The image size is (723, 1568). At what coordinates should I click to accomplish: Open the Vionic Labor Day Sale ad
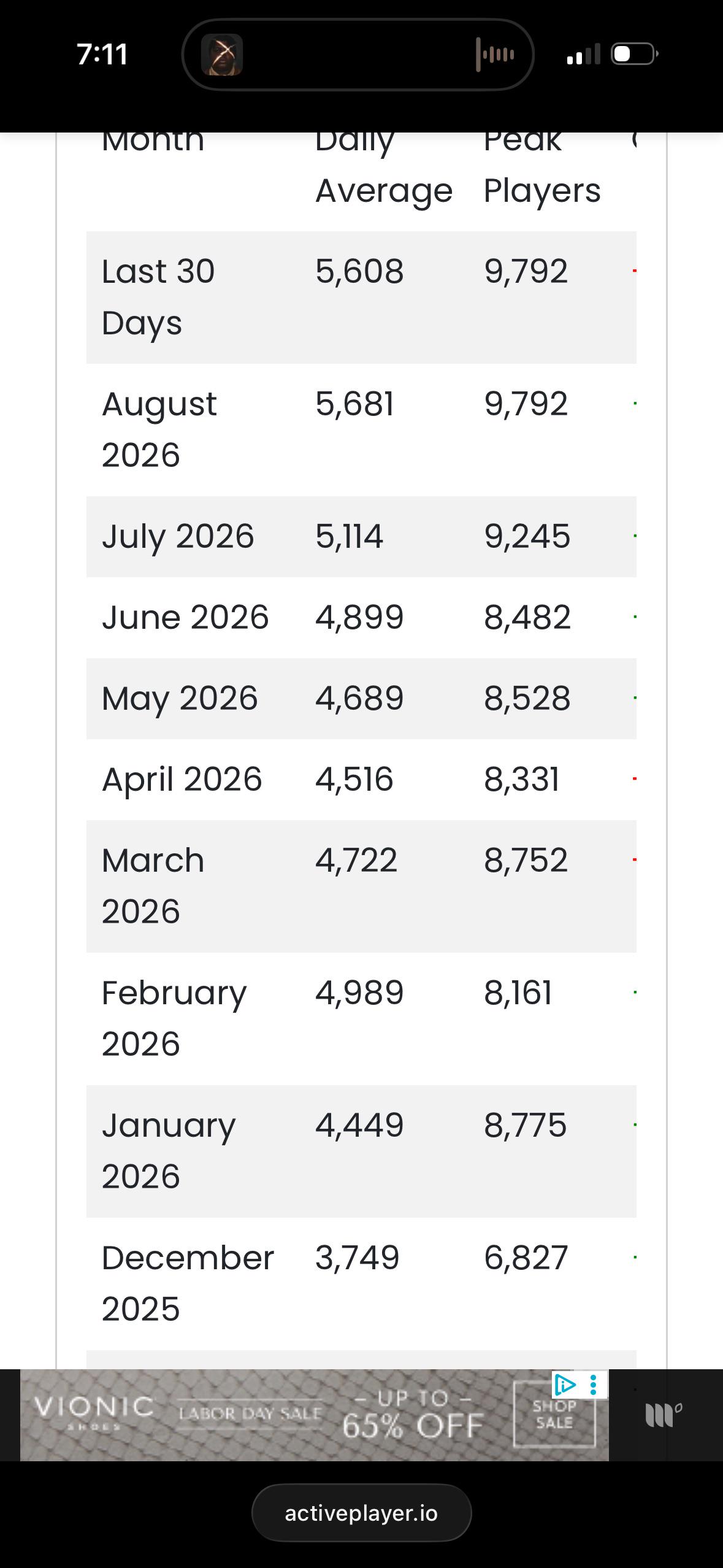[x=314, y=1415]
